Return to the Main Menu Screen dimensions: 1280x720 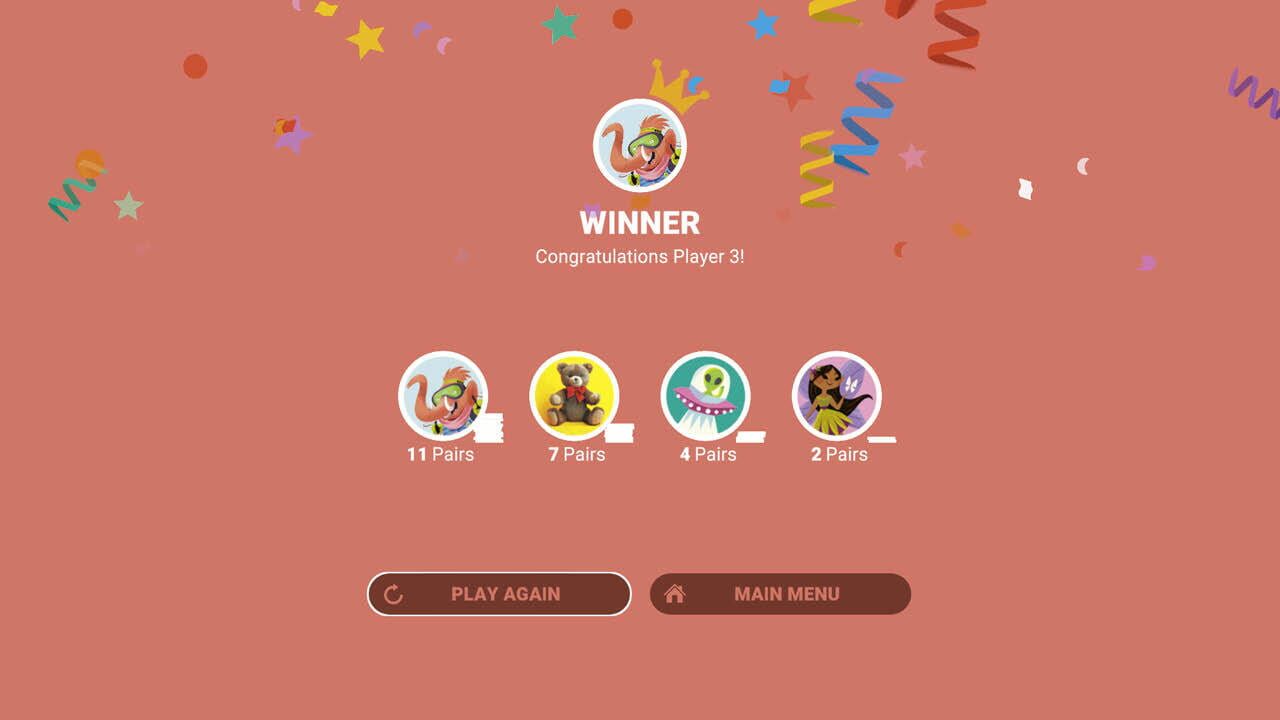(x=780, y=594)
